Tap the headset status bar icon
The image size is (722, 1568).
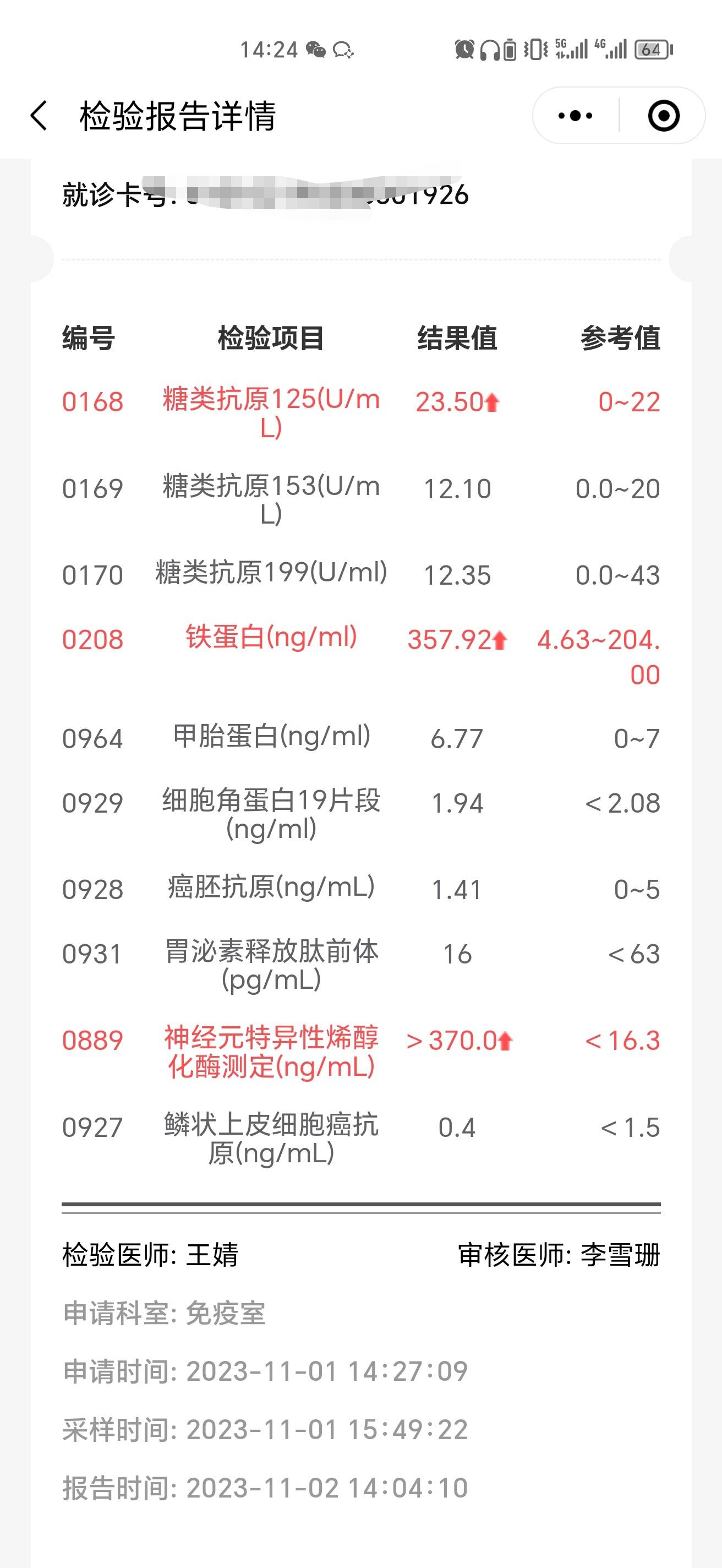490,50
